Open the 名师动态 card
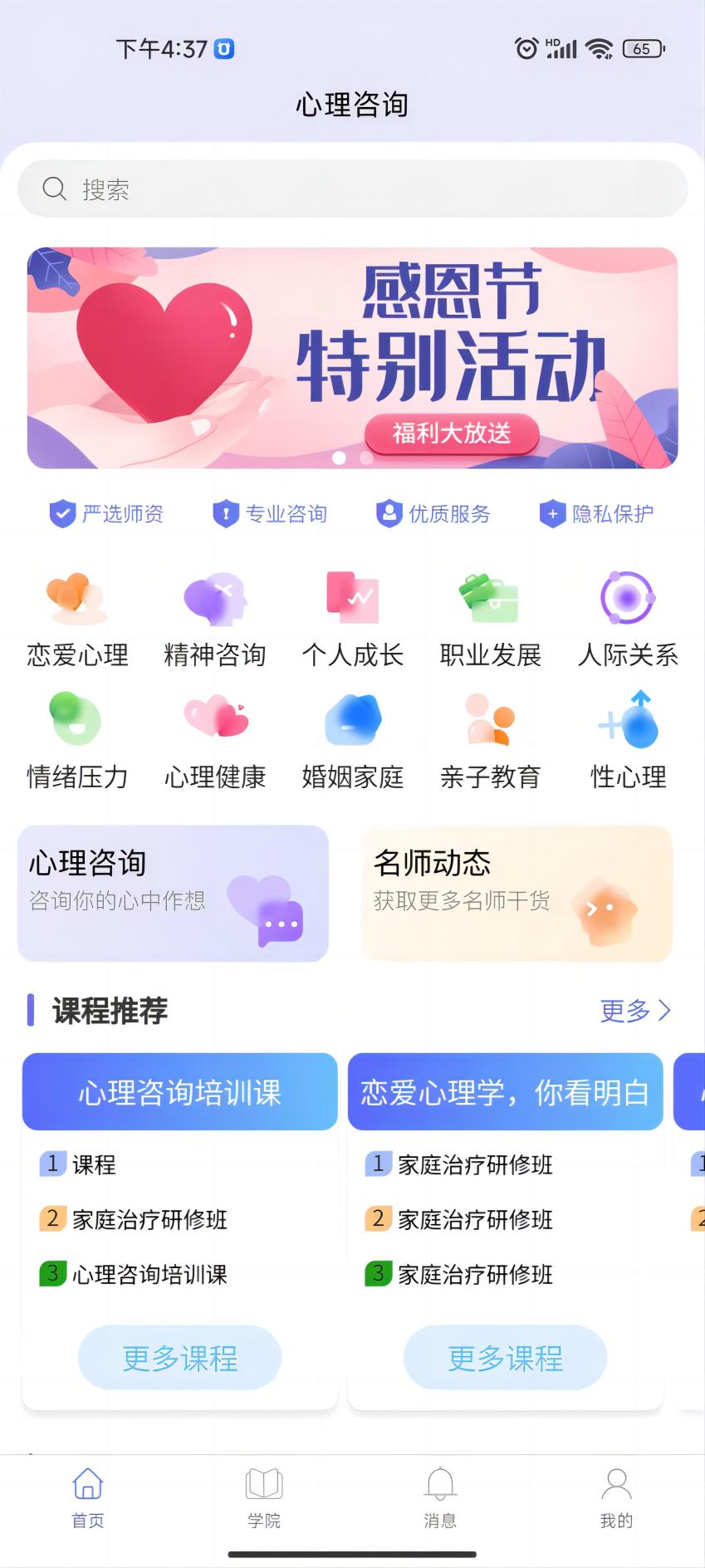The height and width of the screenshot is (1568, 705). coord(517,893)
